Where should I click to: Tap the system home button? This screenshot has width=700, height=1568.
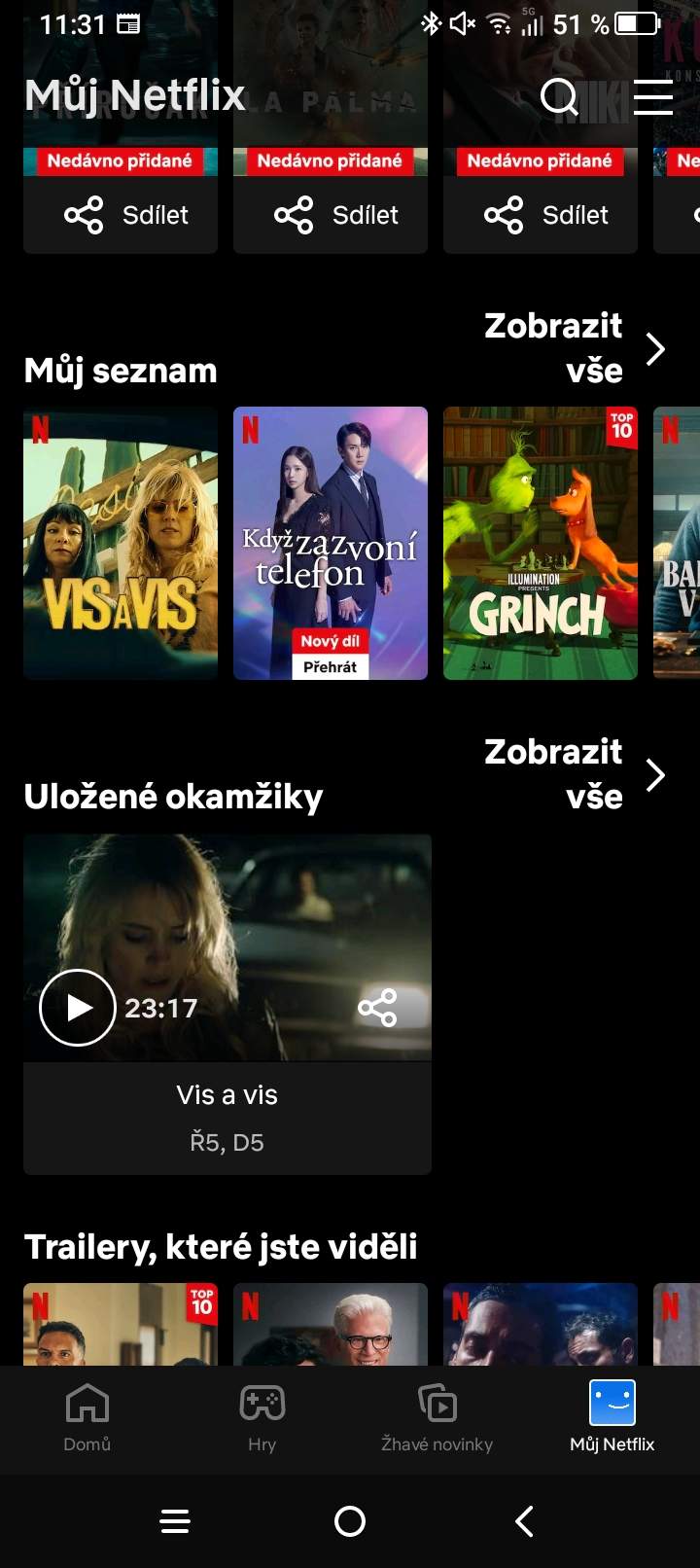tap(350, 1521)
